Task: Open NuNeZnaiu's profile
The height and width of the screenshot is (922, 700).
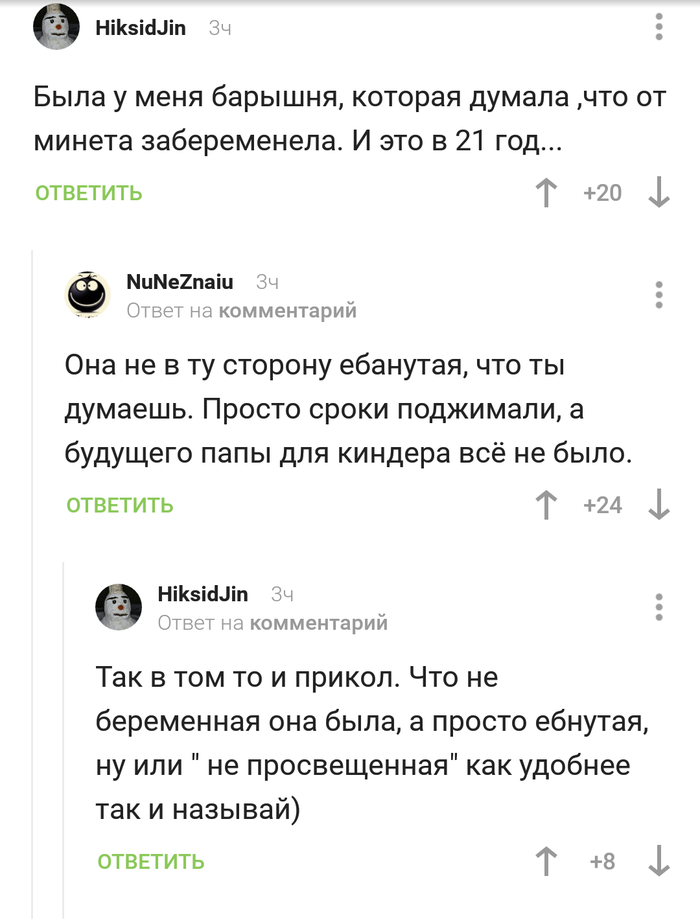Action: pyautogui.click(x=179, y=282)
